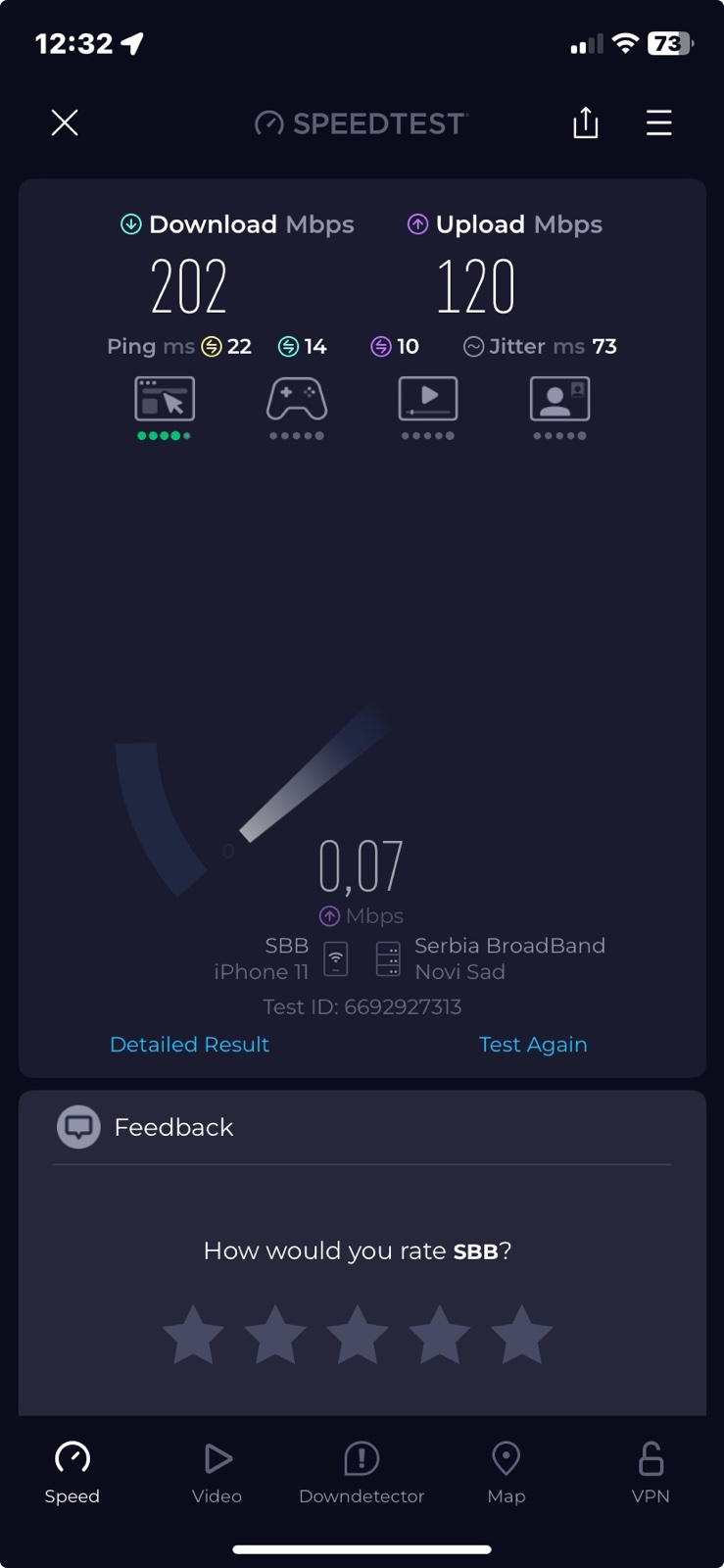Open the Detailed Result link
Image resolution: width=724 pixels, height=1568 pixels.
coord(189,1045)
